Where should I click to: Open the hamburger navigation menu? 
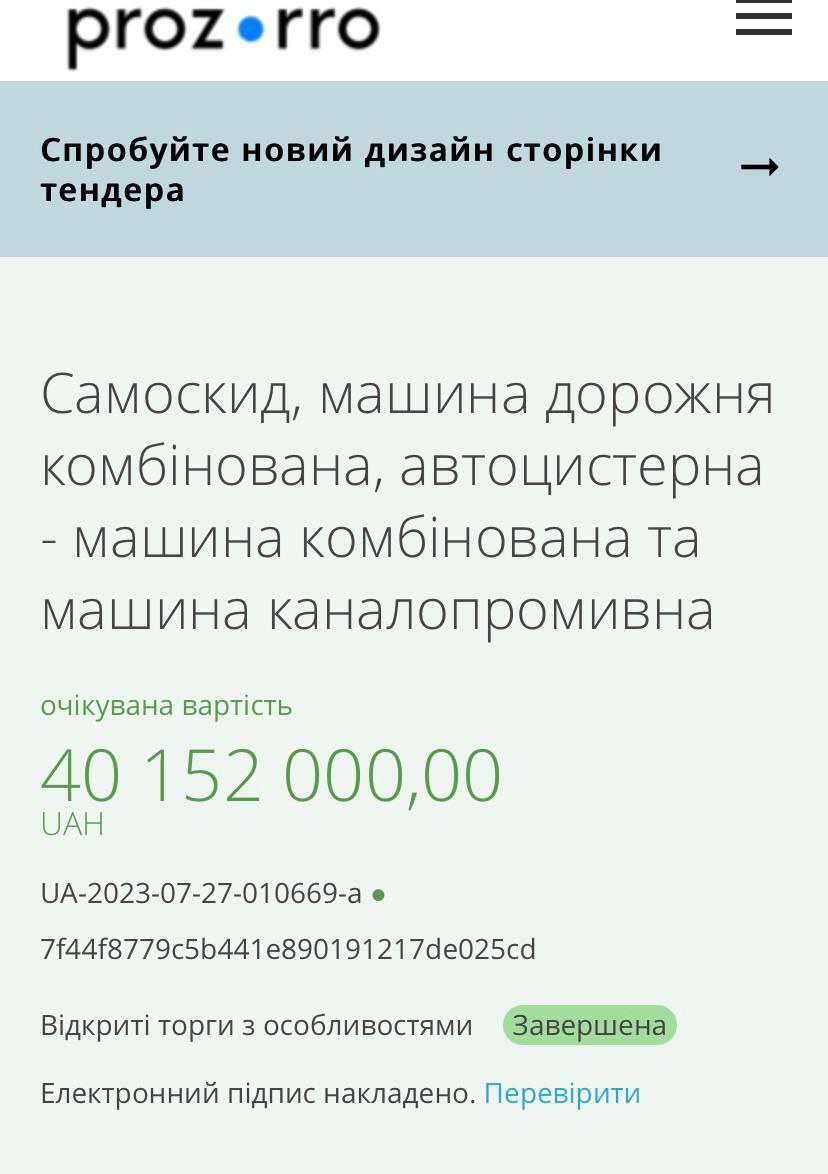tap(763, 18)
